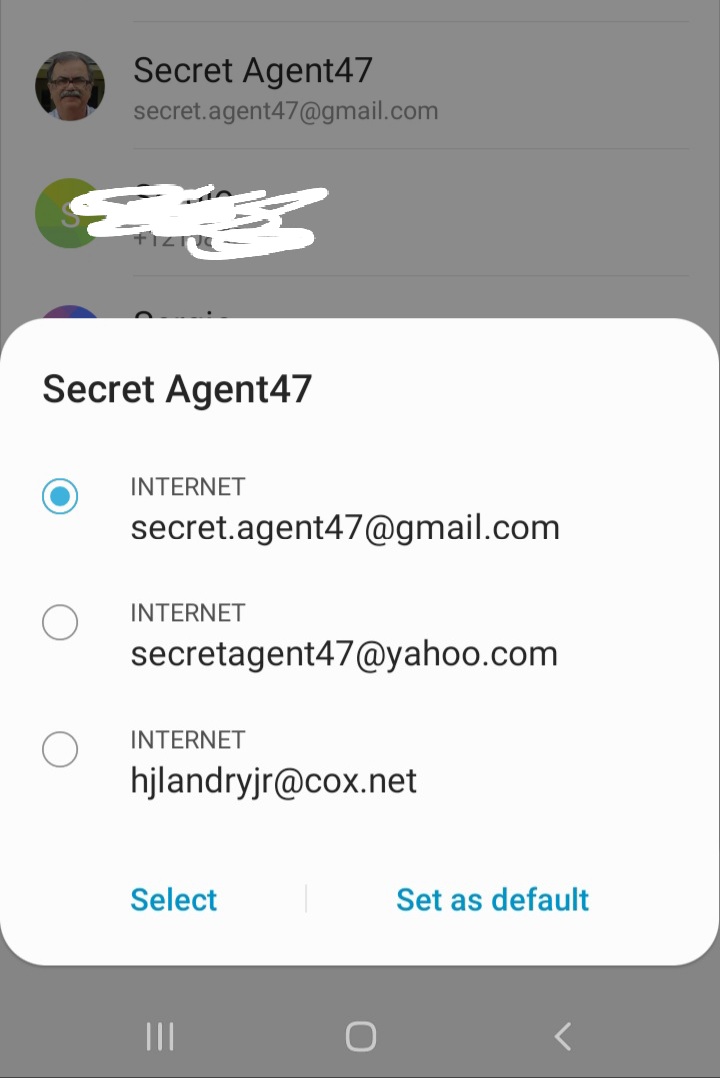Tap Set as default

pos(492,899)
